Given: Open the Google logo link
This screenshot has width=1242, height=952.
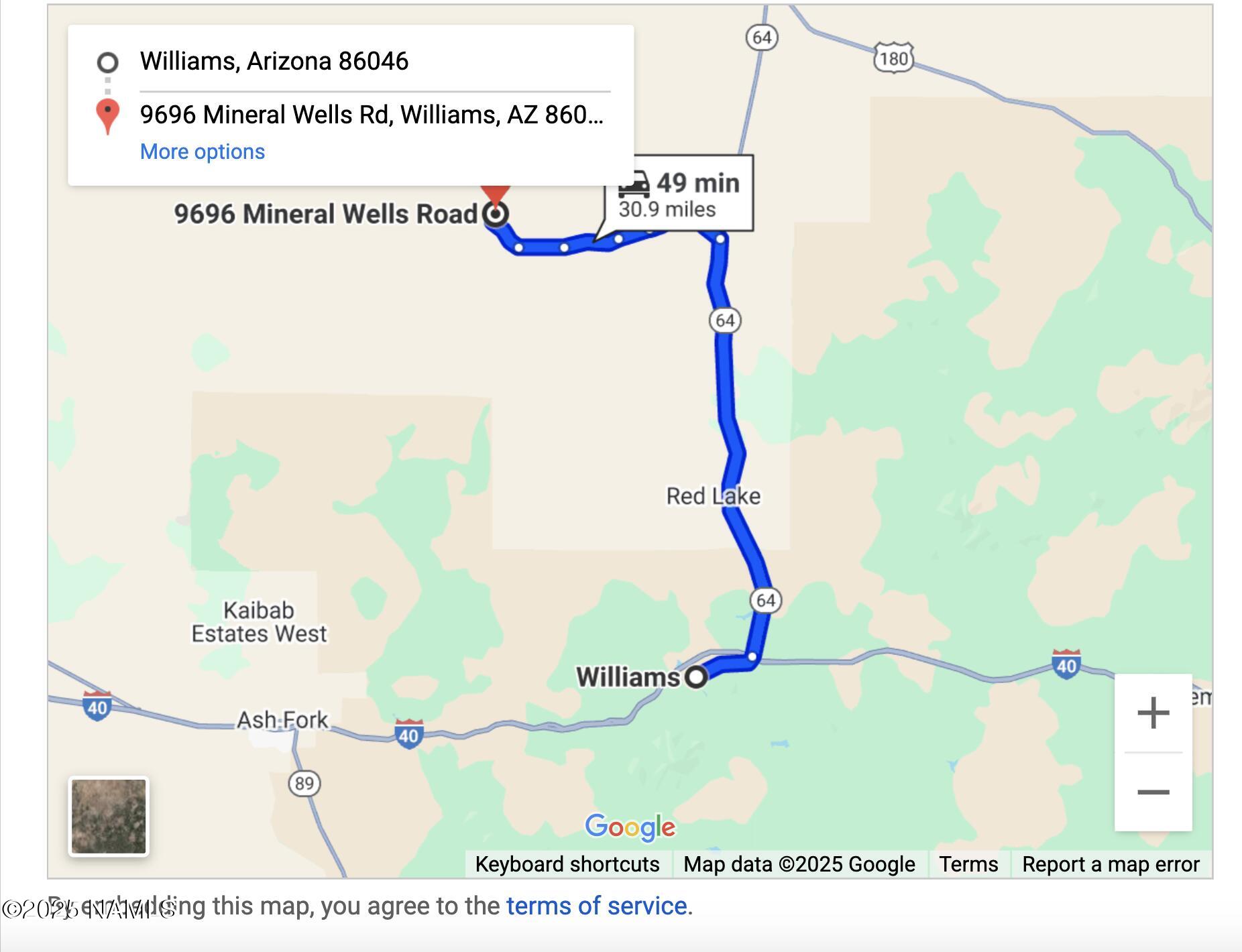Looking at the screenshot, I should pos(630,827).
